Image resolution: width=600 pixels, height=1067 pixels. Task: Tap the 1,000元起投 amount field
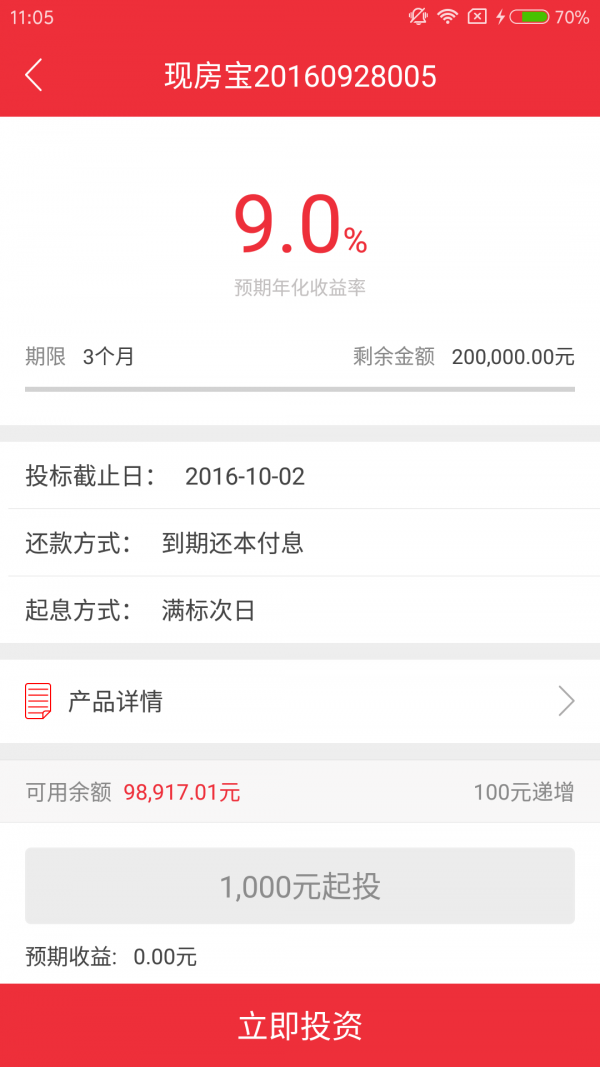pyautogui.click(x=300, y=885)
